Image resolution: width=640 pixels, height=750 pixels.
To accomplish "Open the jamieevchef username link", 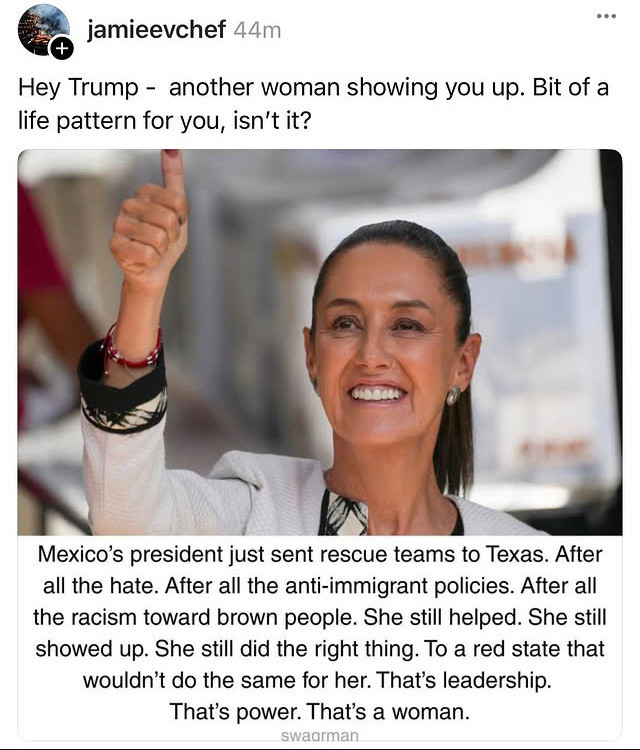I will [155, 30].
